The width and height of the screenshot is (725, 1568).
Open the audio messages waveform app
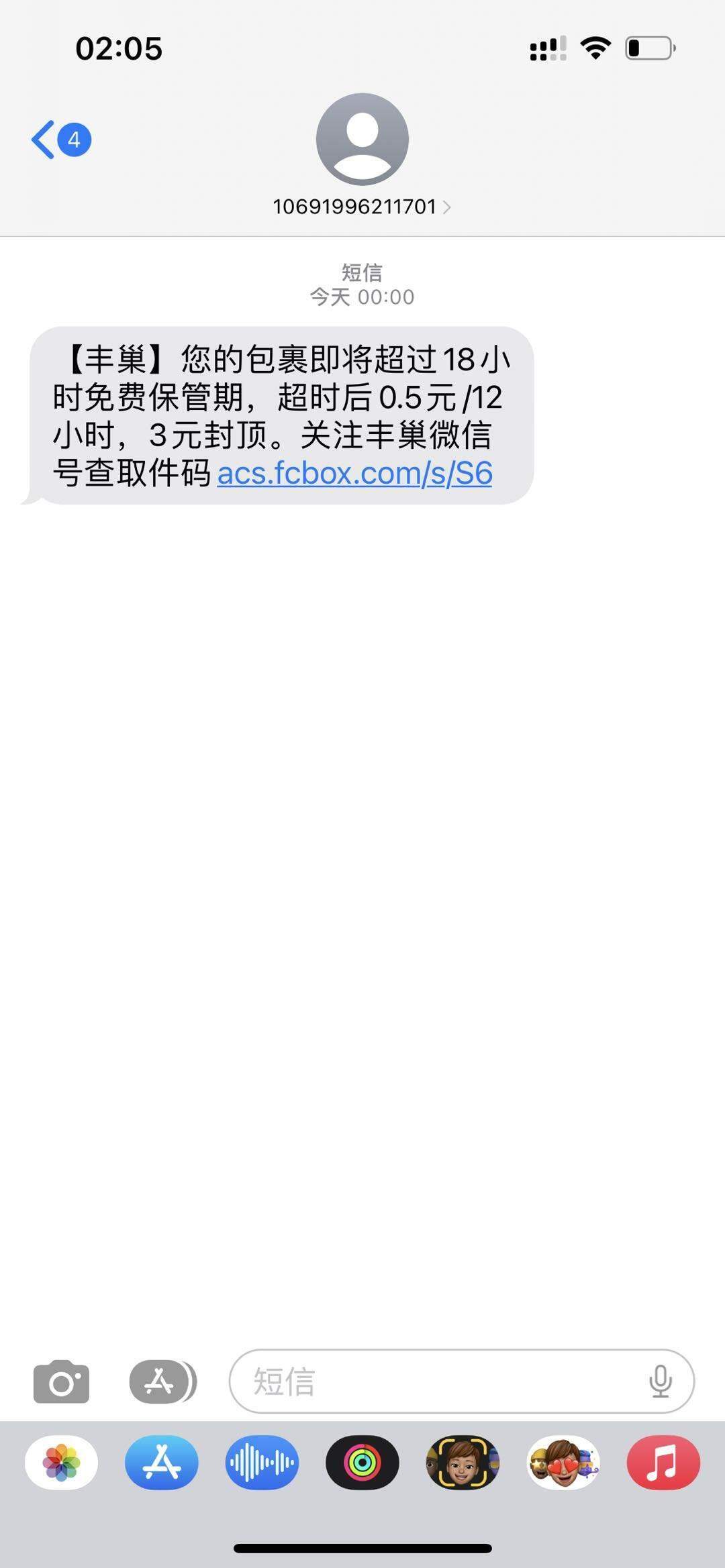(x=262, y=1462)
